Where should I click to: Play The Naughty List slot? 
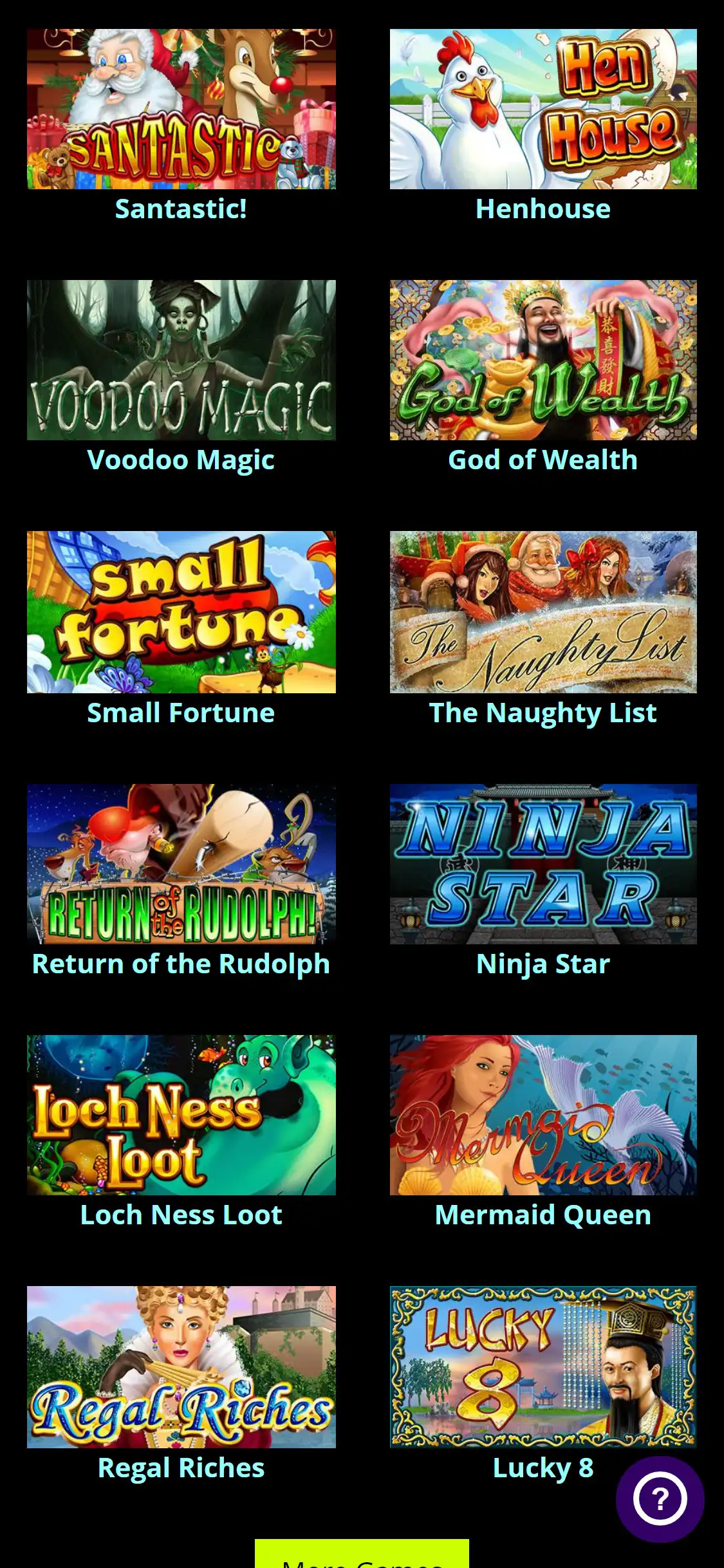tap(543, 611)
